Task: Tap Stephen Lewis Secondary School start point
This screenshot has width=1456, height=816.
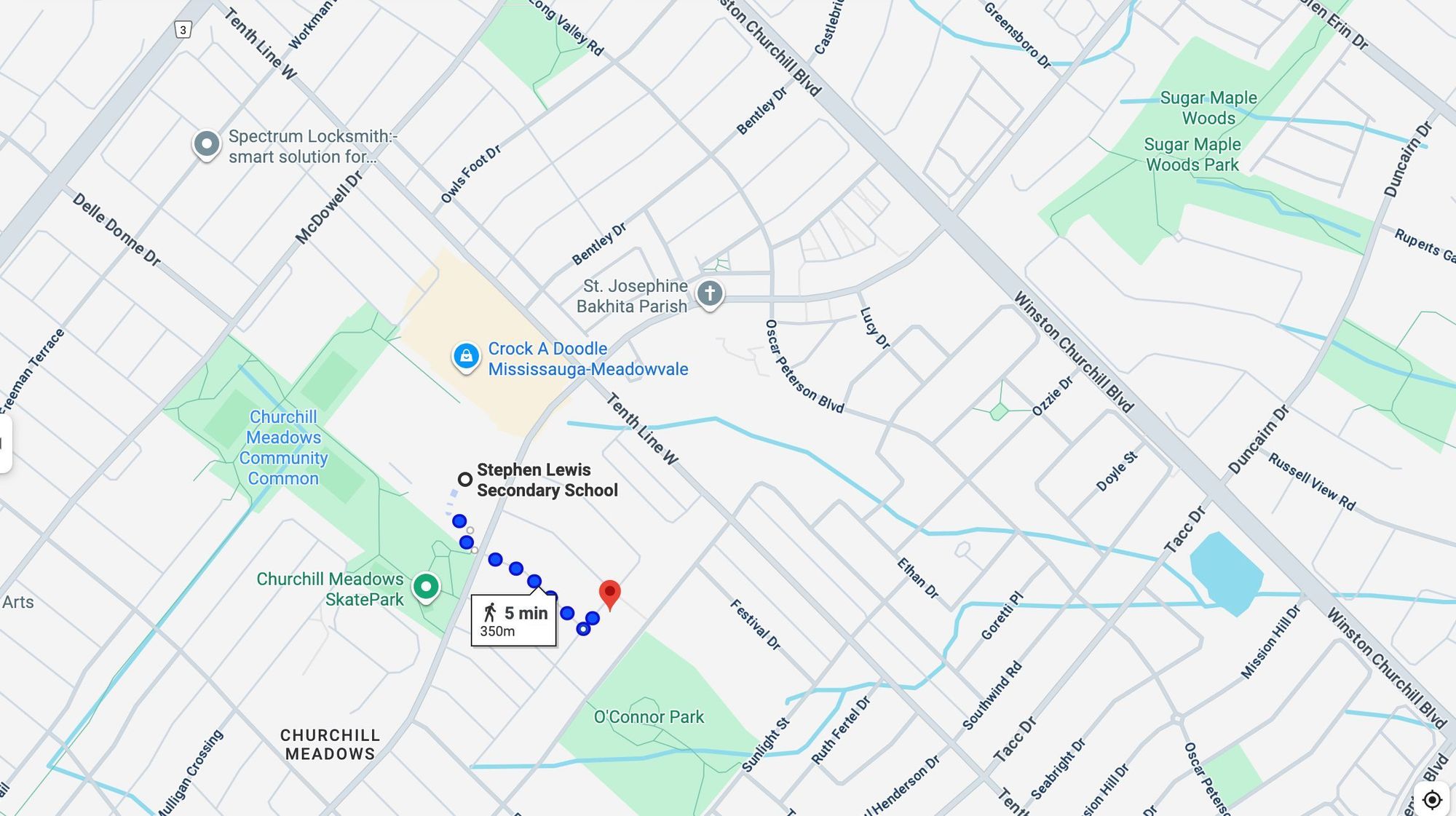Action: 464,480
